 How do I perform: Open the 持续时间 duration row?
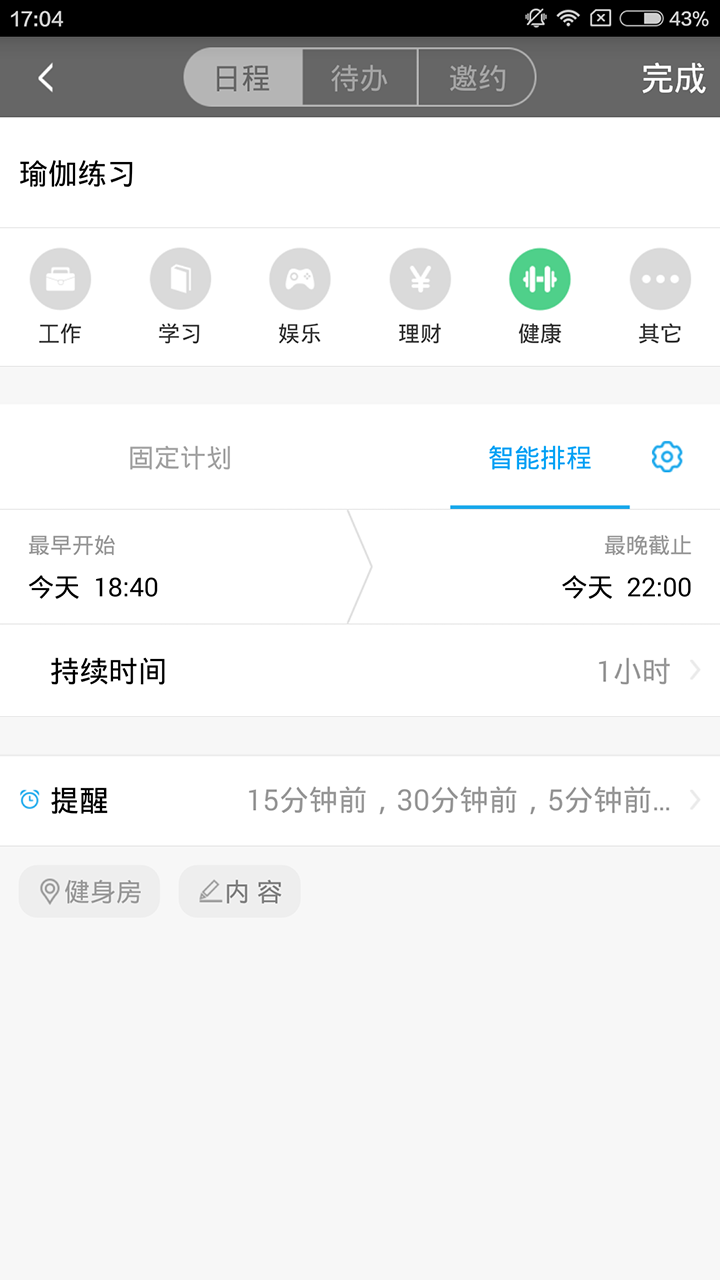360,671
